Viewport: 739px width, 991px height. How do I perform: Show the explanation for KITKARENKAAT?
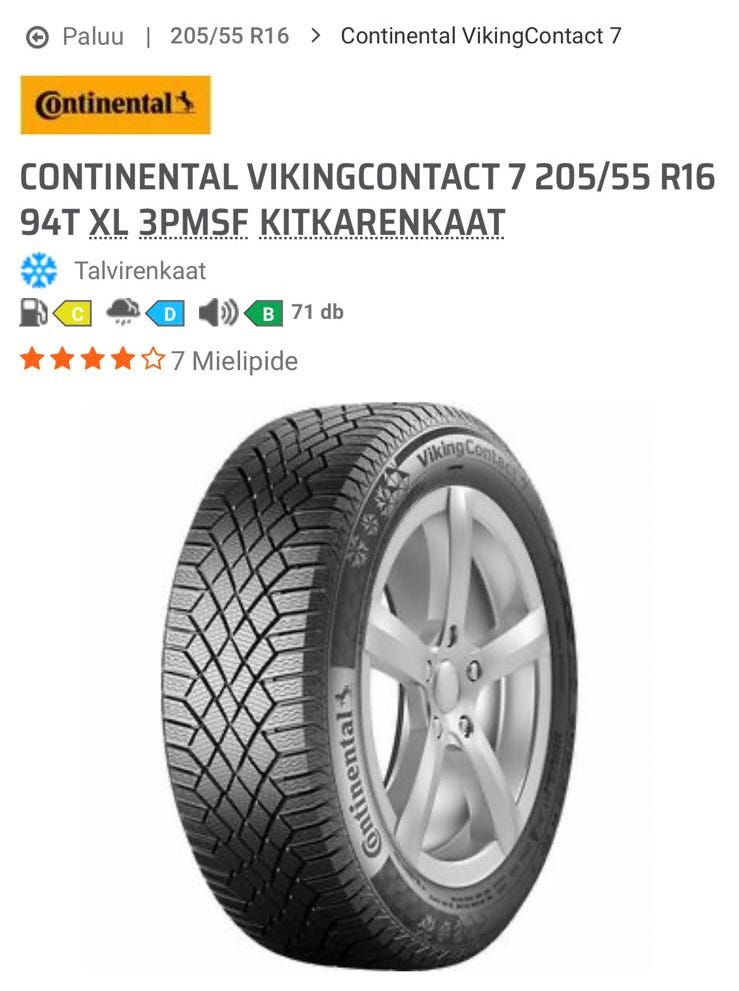coord(382,223)
